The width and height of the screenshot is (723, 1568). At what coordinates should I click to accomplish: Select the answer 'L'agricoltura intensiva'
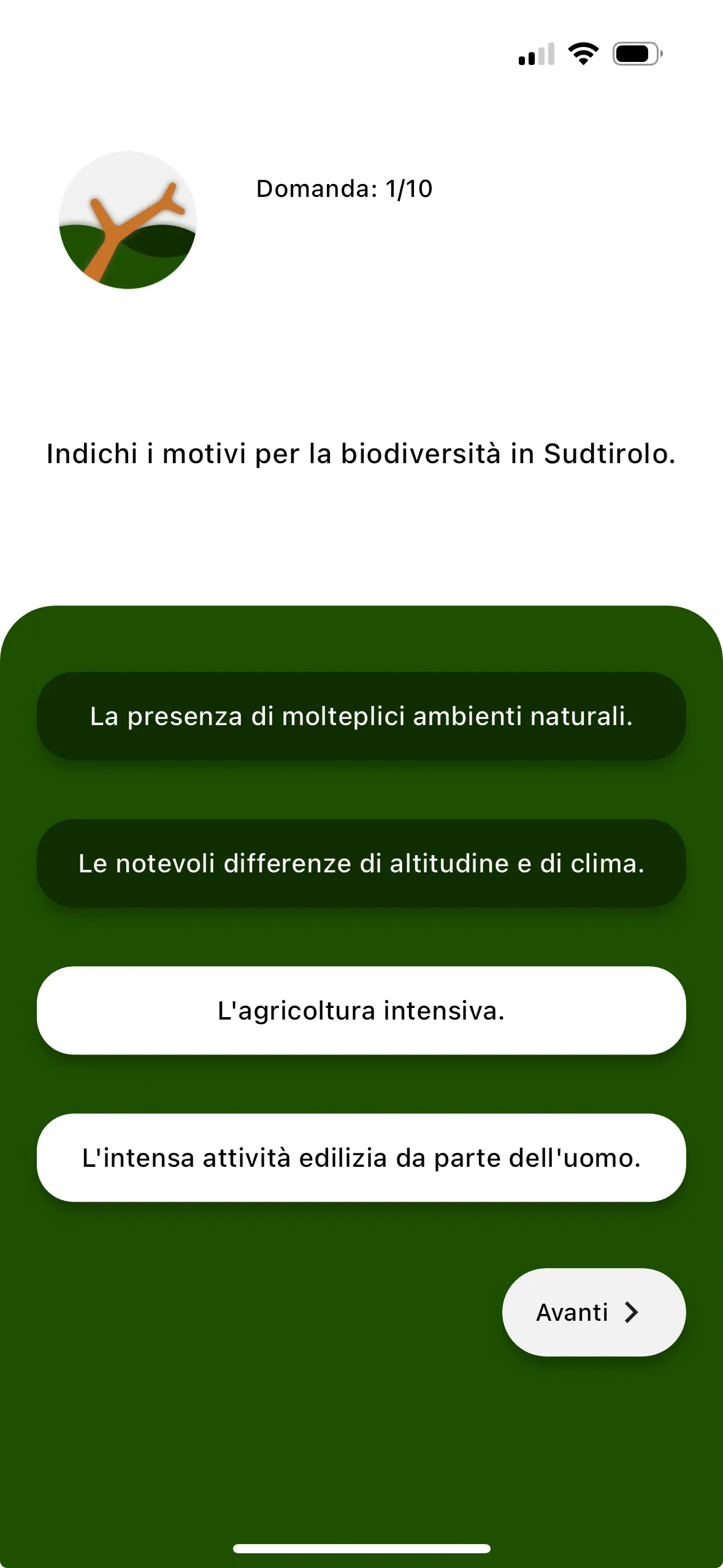click(x=361, y=1010)
